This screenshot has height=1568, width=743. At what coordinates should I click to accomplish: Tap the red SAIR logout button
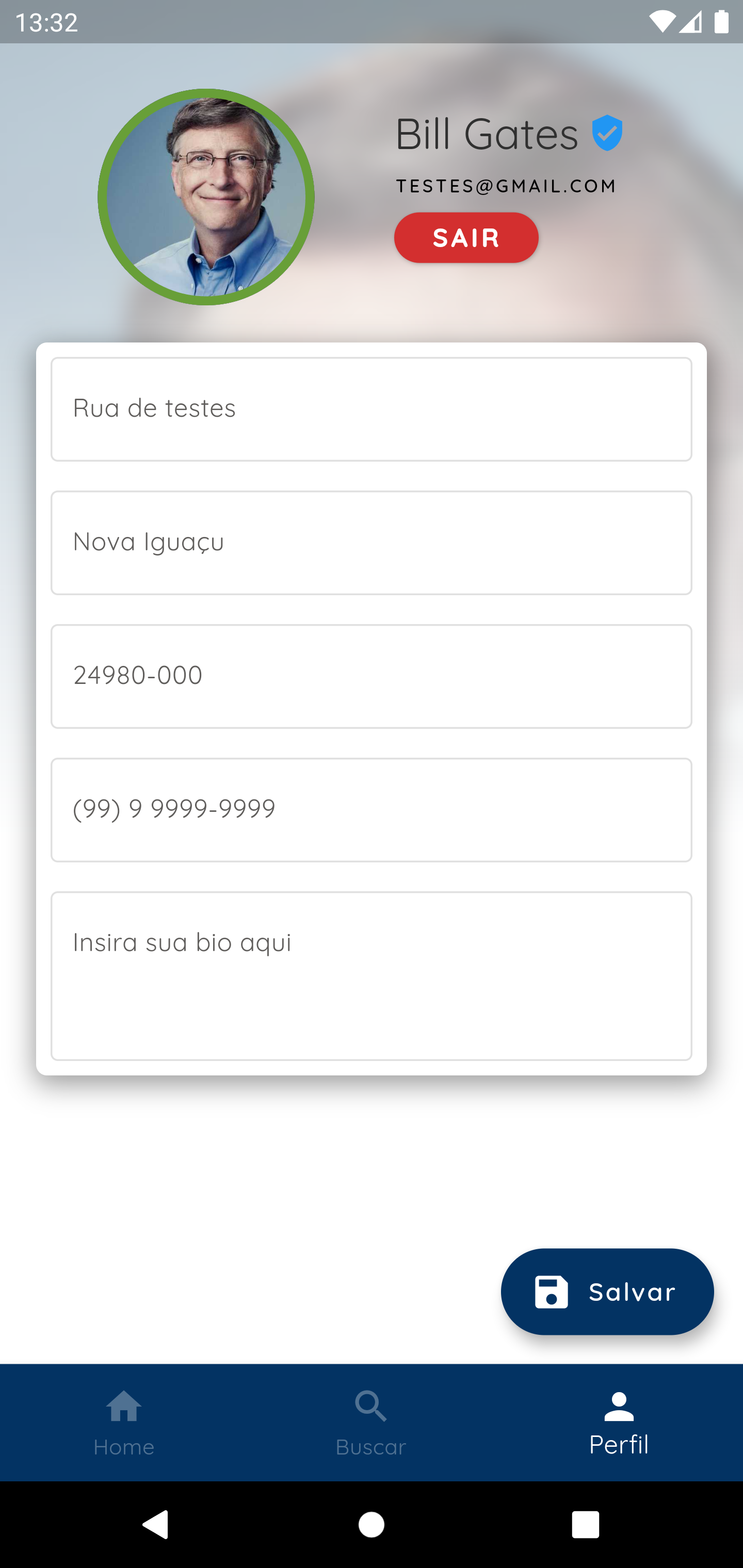click(466, 237)
